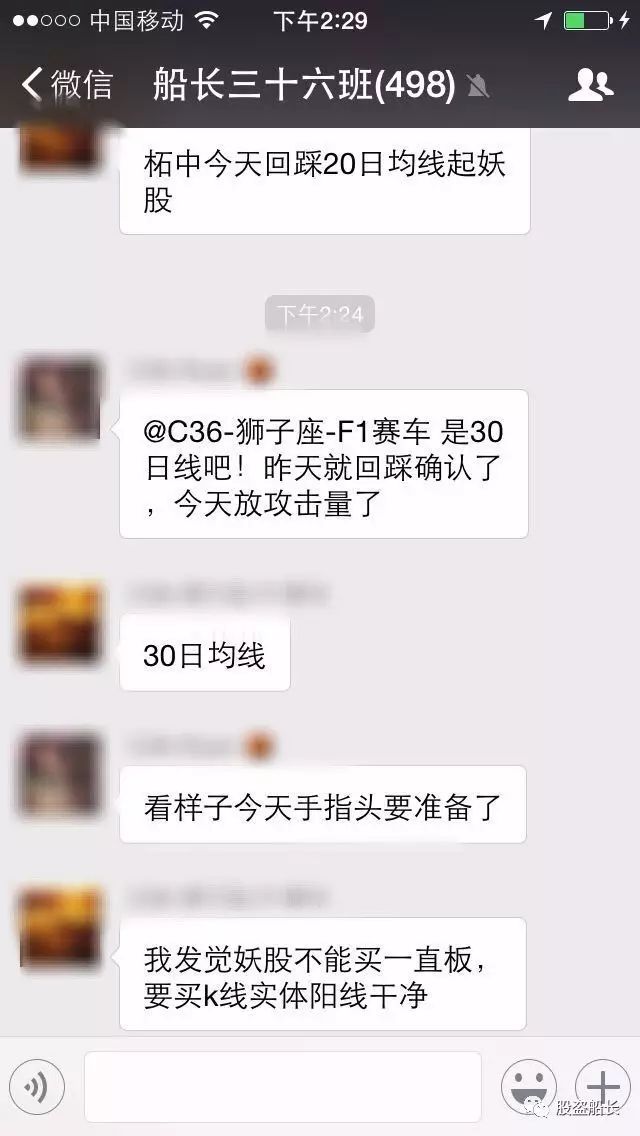
Task: Open the plus attachments menu
Action: click(x=602, y=1087)
